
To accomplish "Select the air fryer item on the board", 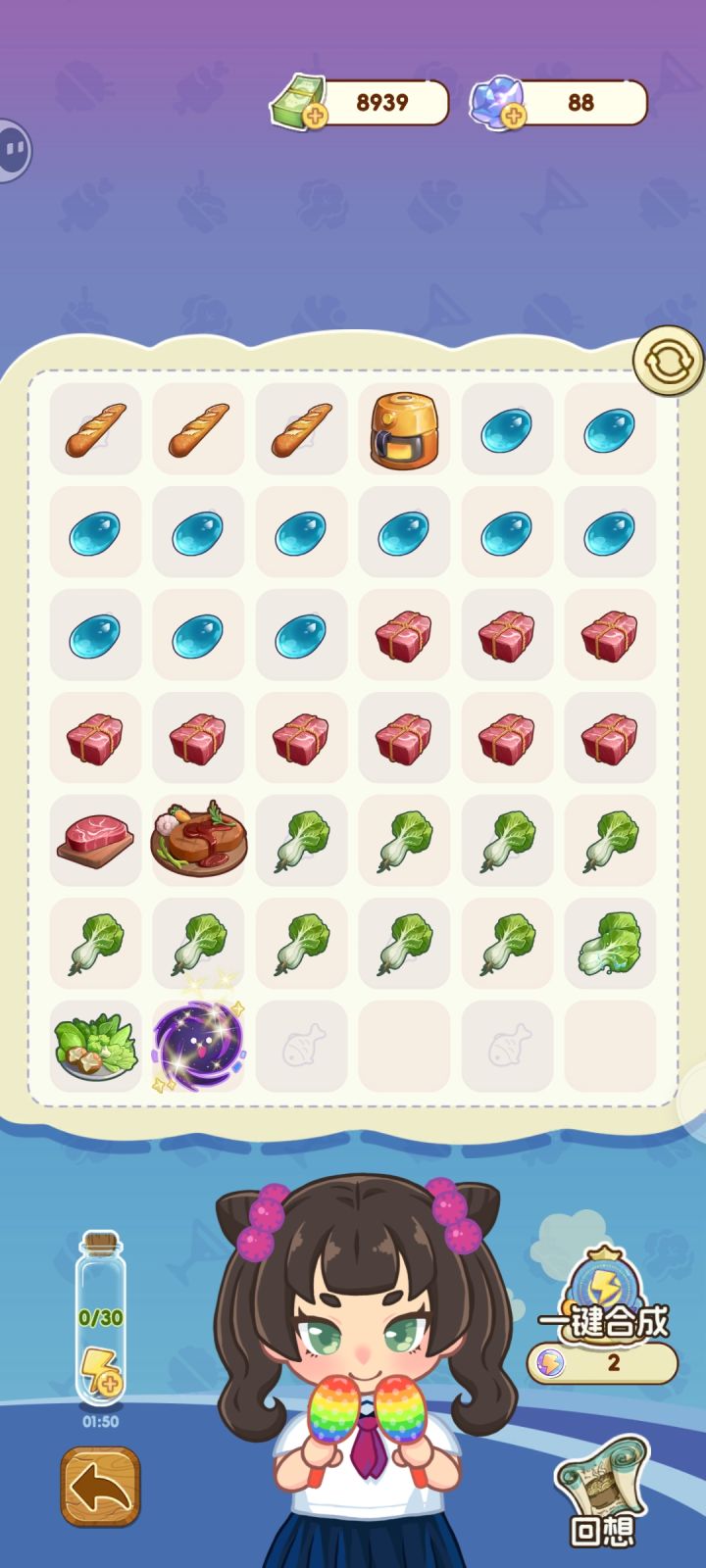I will click(x=404, y=428).
